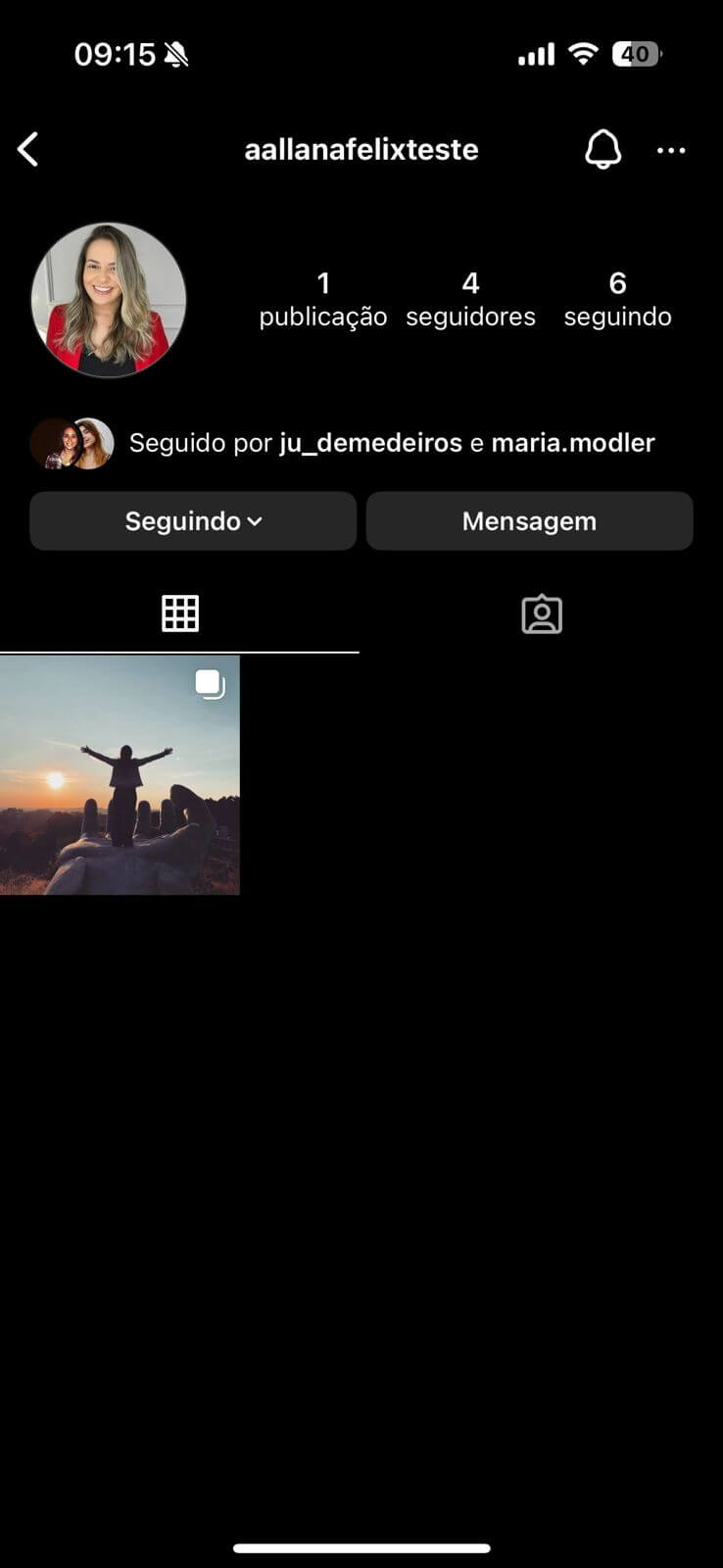The width and height of the screenshot is (723, 1568).
Task: Switch to the tagged photos tab
Action: tap(542, 614)
